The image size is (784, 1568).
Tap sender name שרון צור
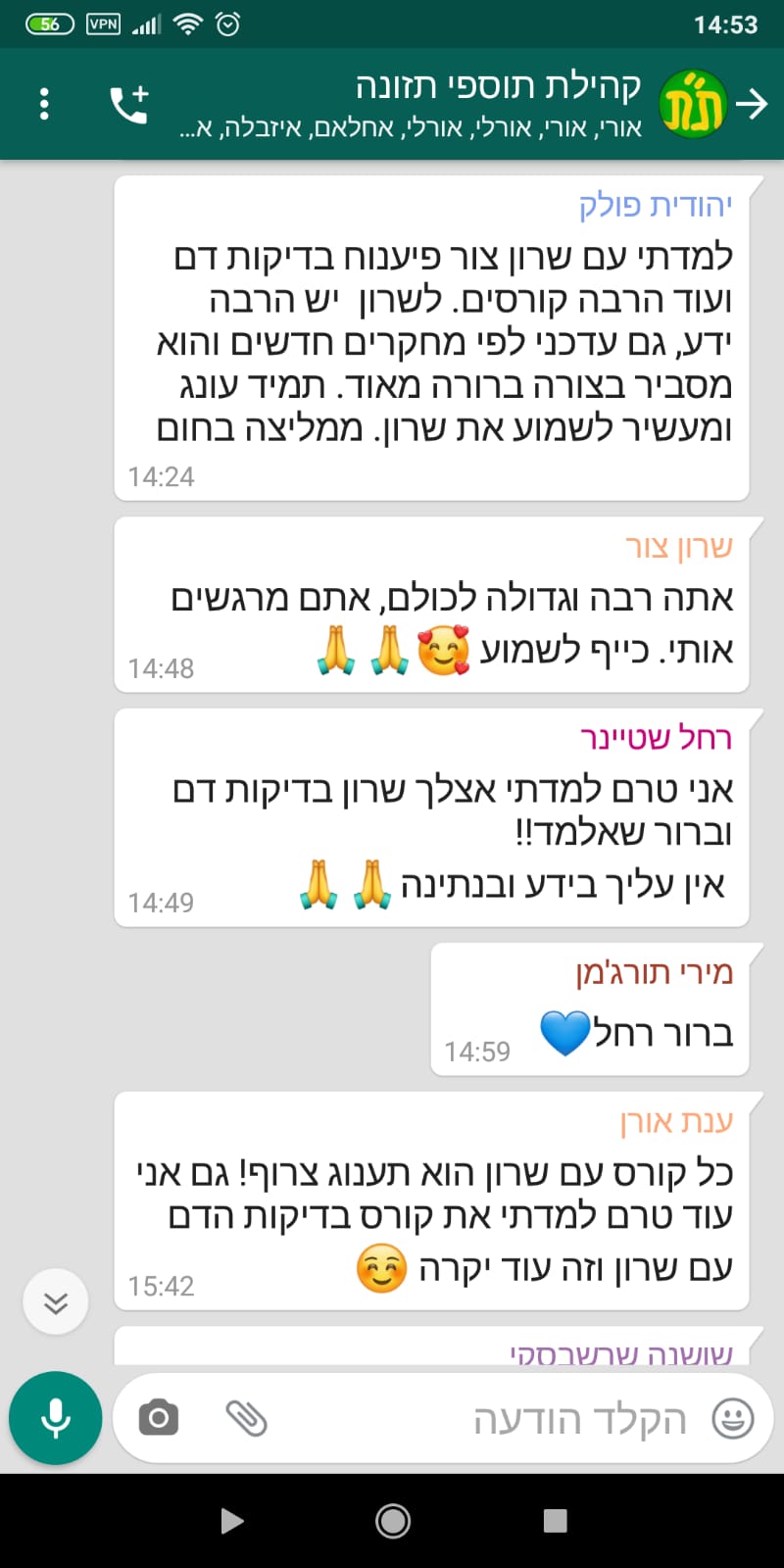coord(679,547)
